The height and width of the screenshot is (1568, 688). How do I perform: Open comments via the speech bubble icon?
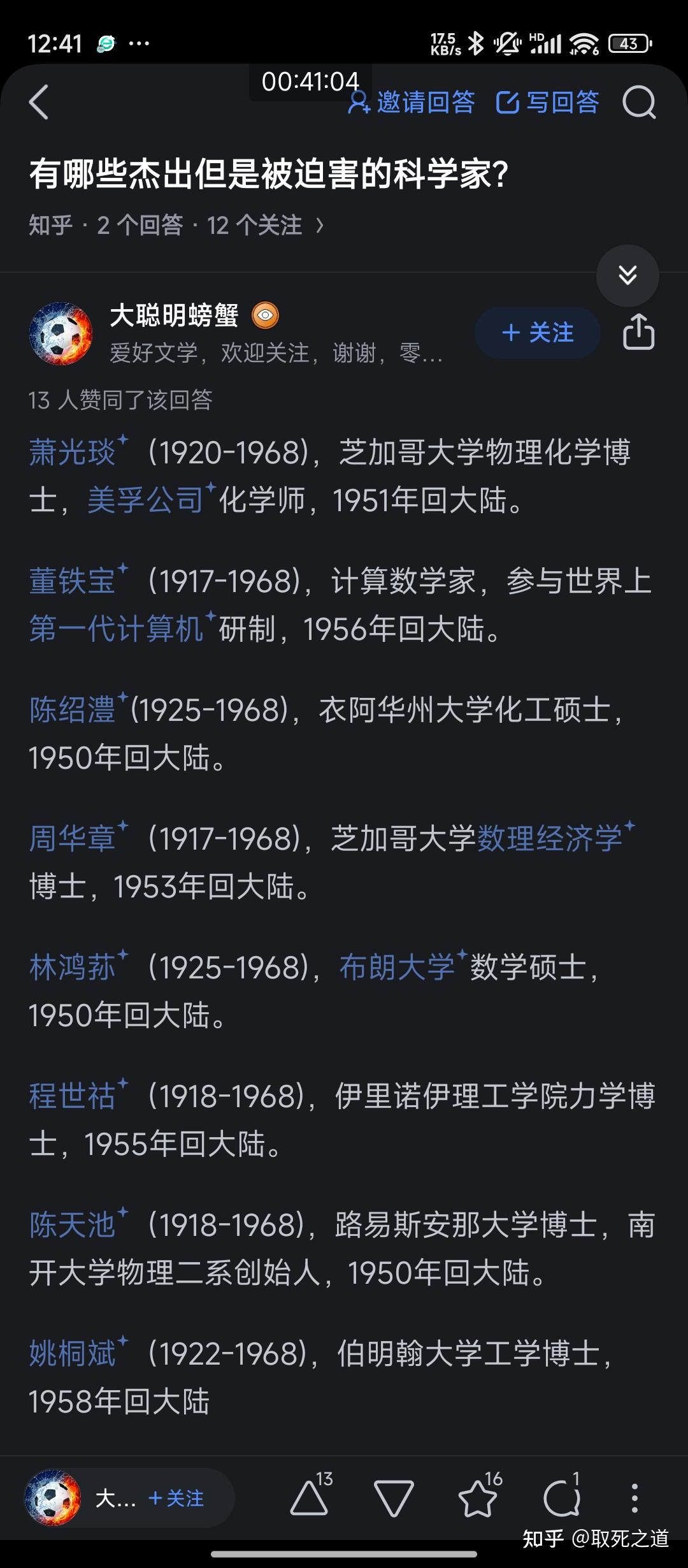(x=561, y=1498)
